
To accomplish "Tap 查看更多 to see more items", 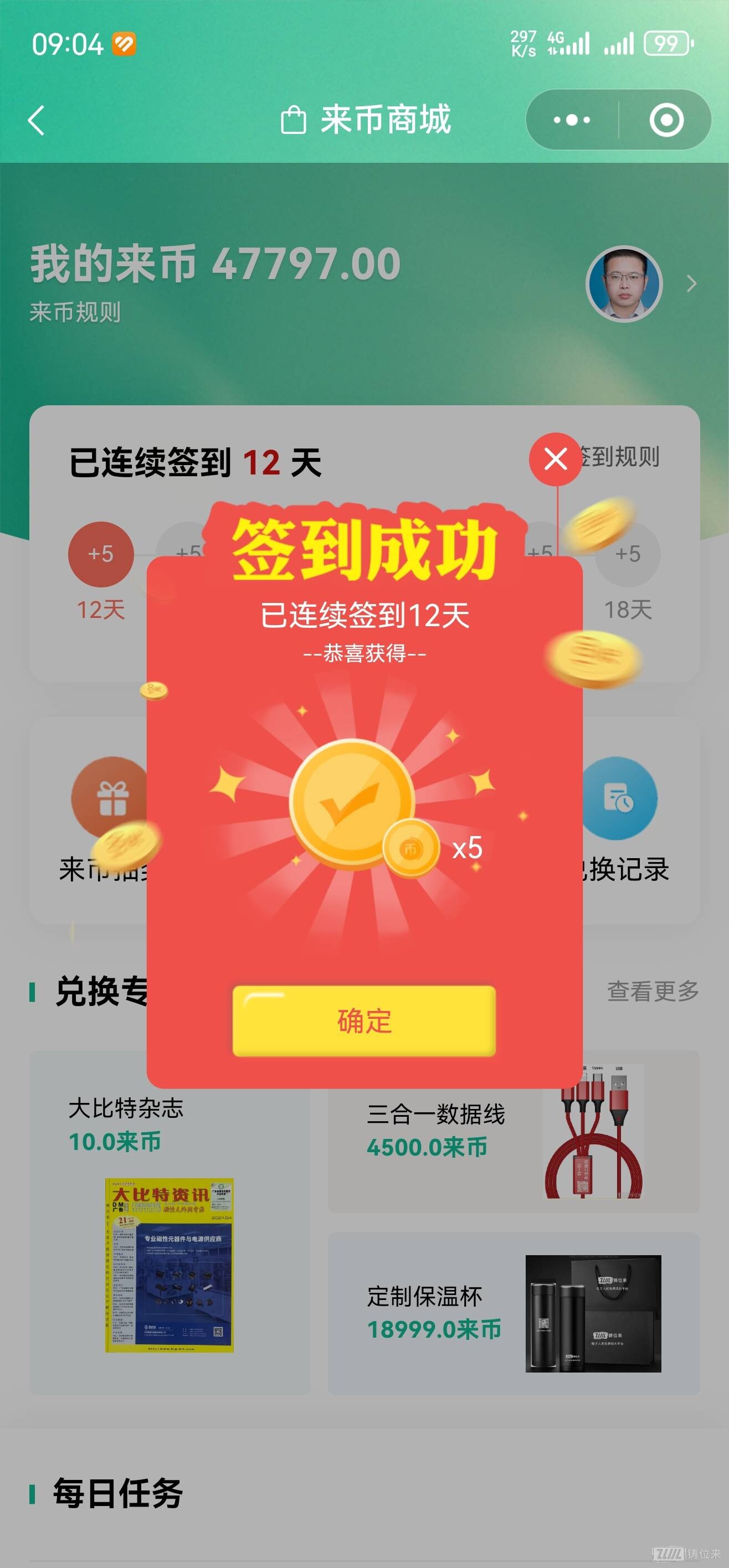I will pos(652,991).
